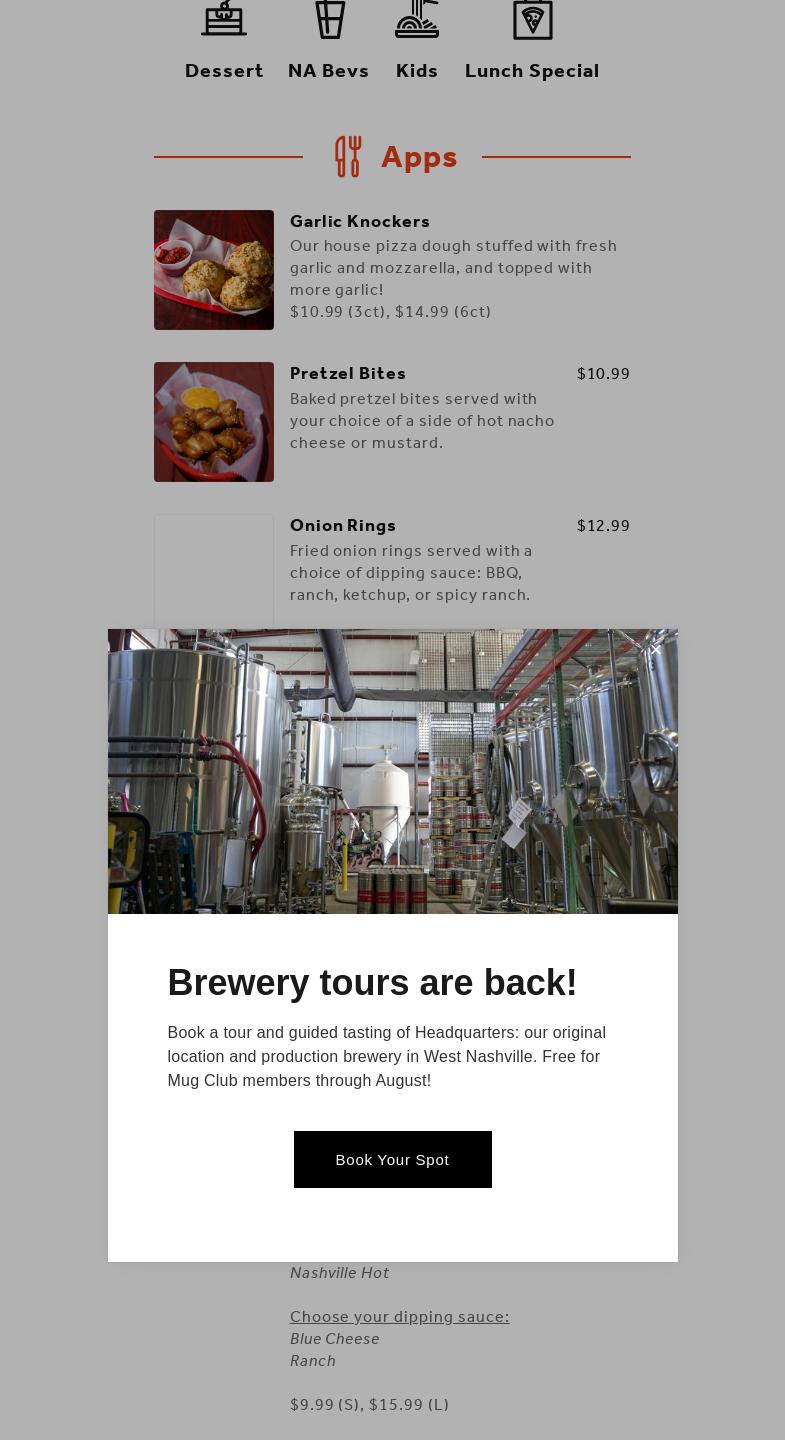
Task: Switch to the Lunch Special menu category
Action: coord(532,70)
